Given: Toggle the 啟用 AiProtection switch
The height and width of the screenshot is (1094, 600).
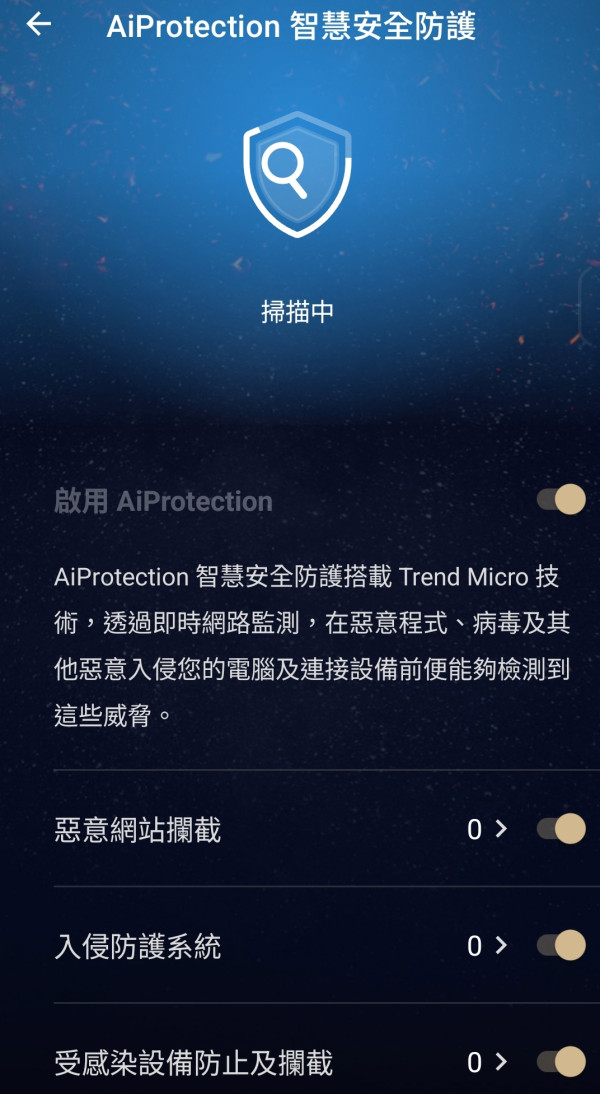Looking at the screenshot, I should (561, 500).
